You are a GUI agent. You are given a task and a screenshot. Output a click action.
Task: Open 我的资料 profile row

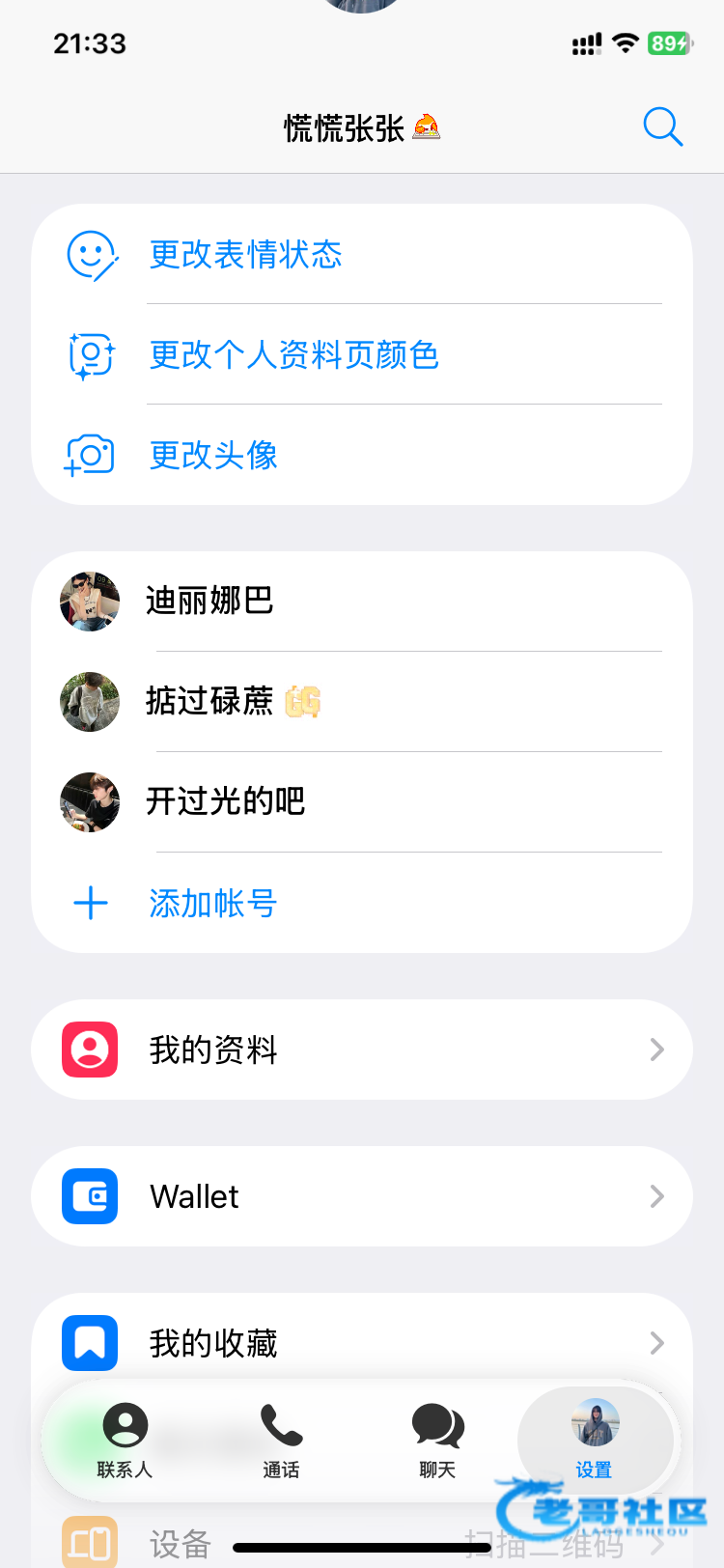(x=361, y=1050)
